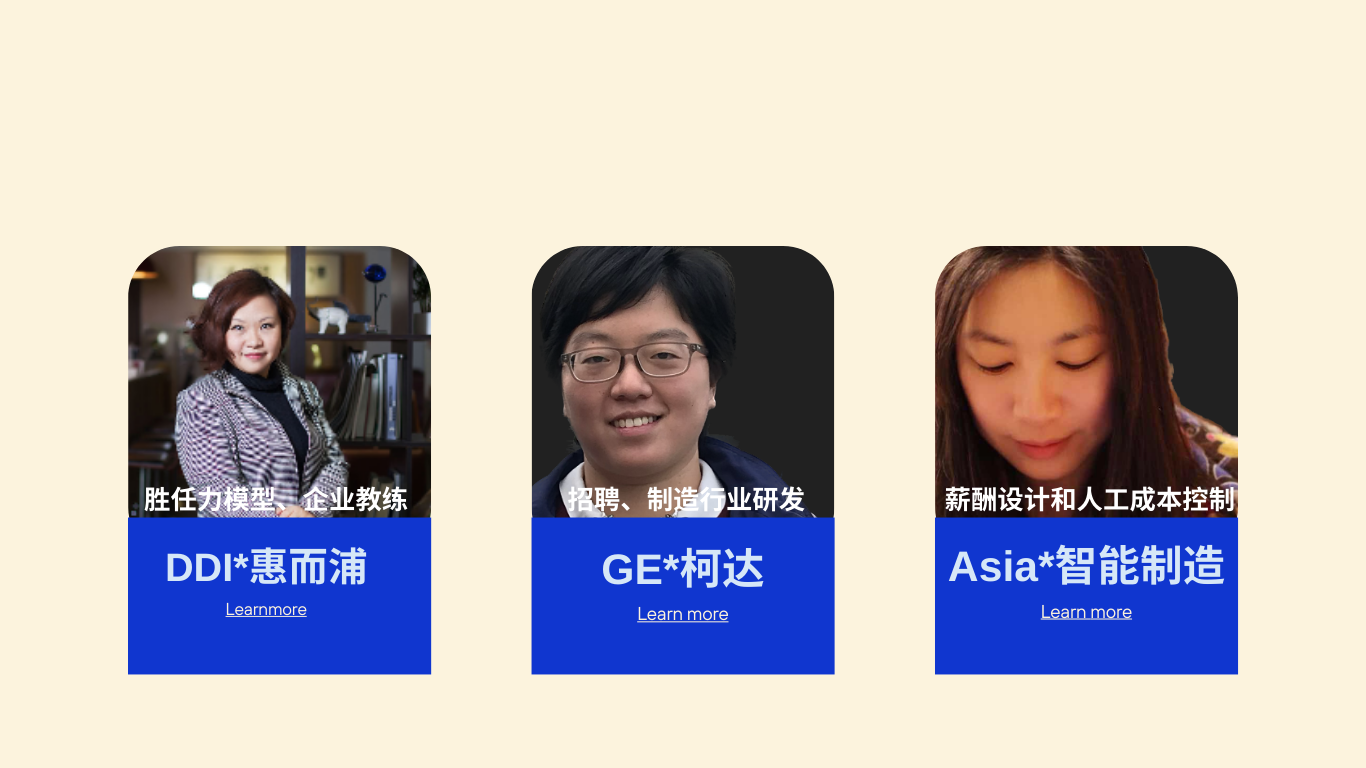This screenshot has height=768, width=1366.
Task: Select the 薪酬设计和人工成本控制 profile card
Action: click(x=1086, y=381)
